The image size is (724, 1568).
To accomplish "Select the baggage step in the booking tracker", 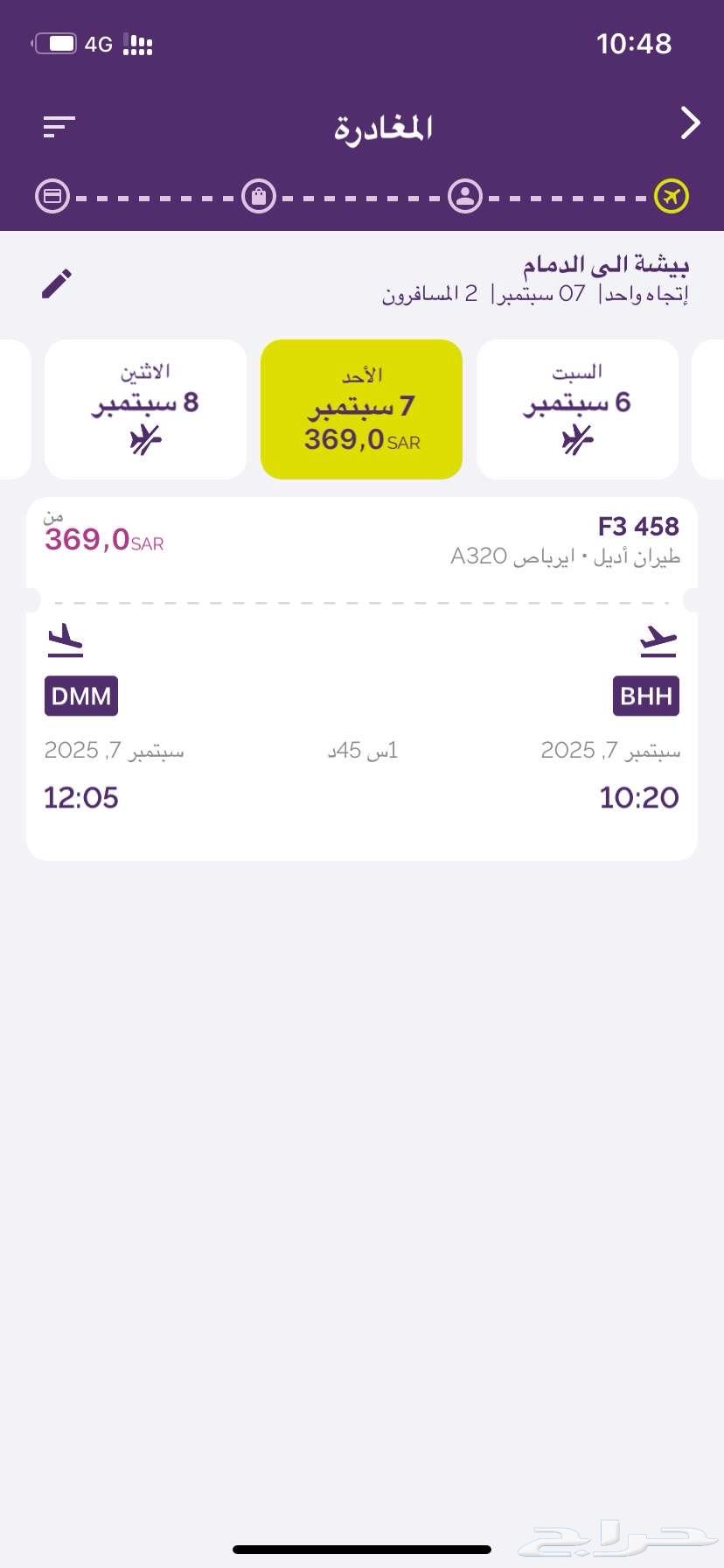I will point(259,196).
